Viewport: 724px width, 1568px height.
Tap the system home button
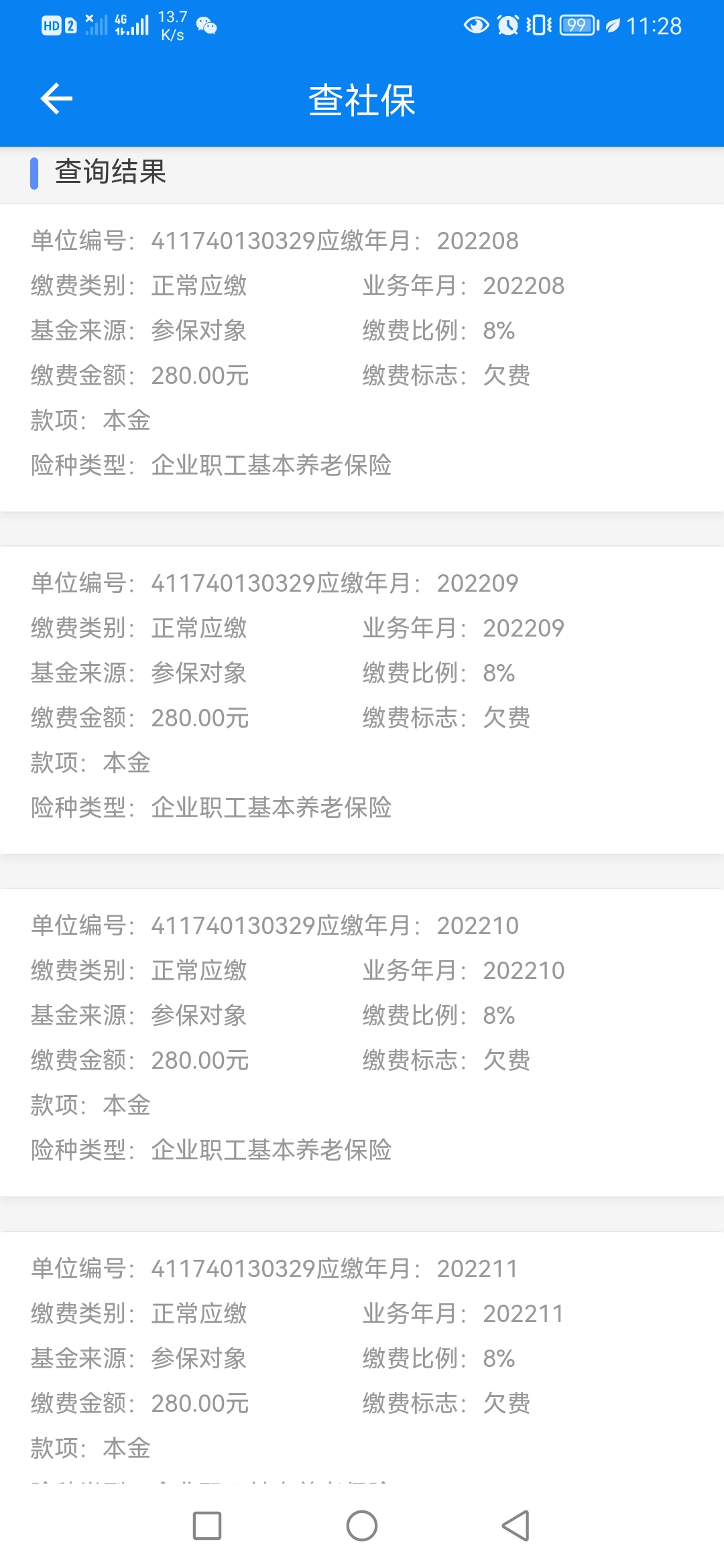click(x=362, y=1526)
